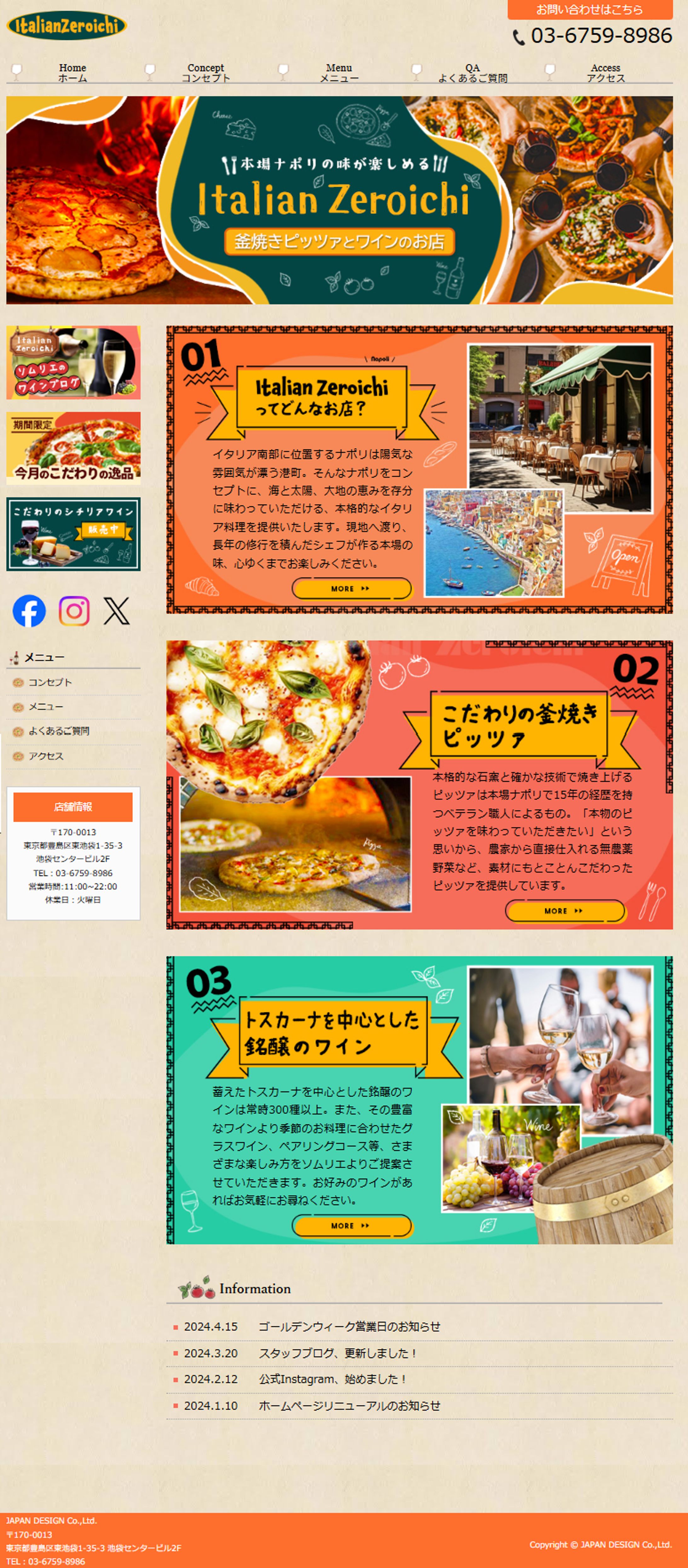This screenshot has height=1568, width=688.
Task: Tap MORE under the 釜焼きピッツァ section
Action: [565, 911]
